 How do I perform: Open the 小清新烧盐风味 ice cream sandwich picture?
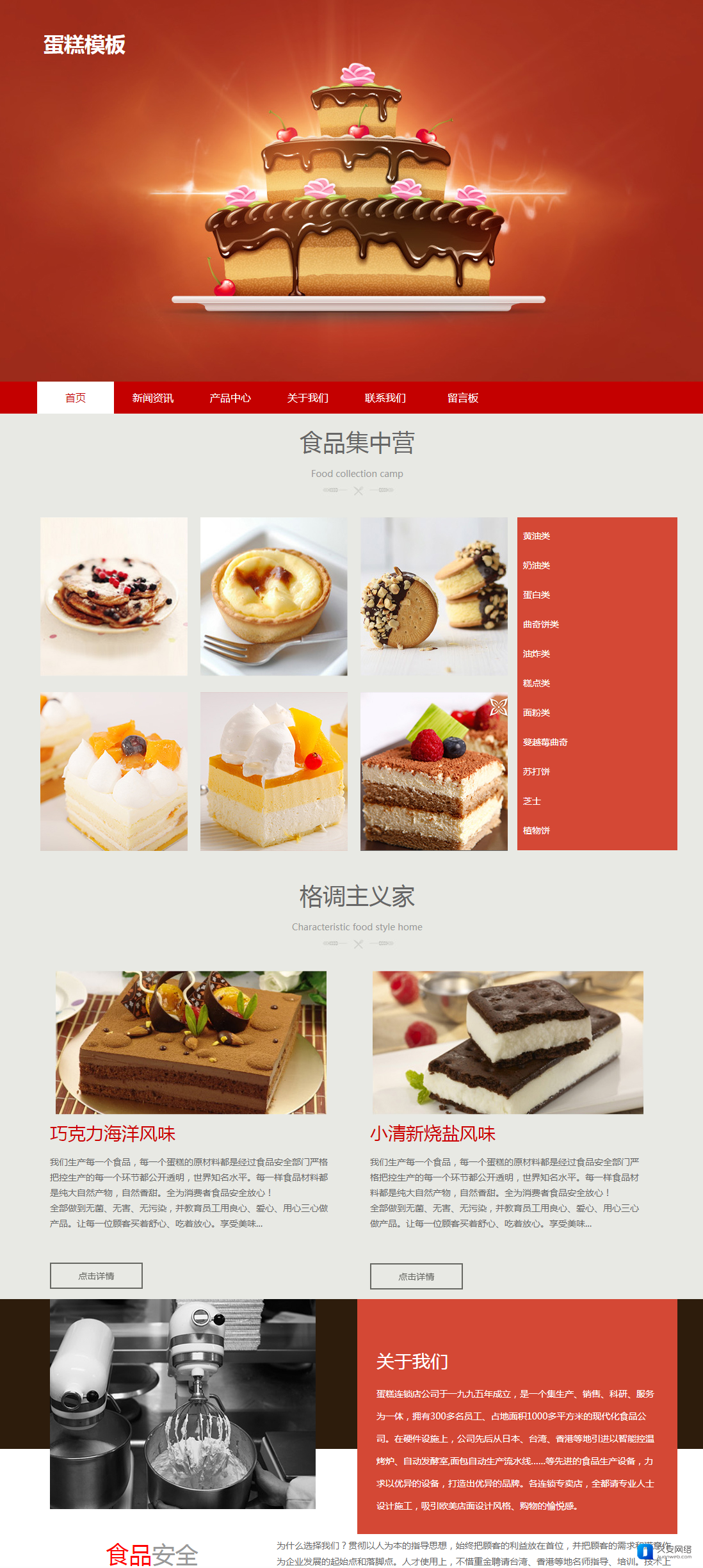[508, 1042]
